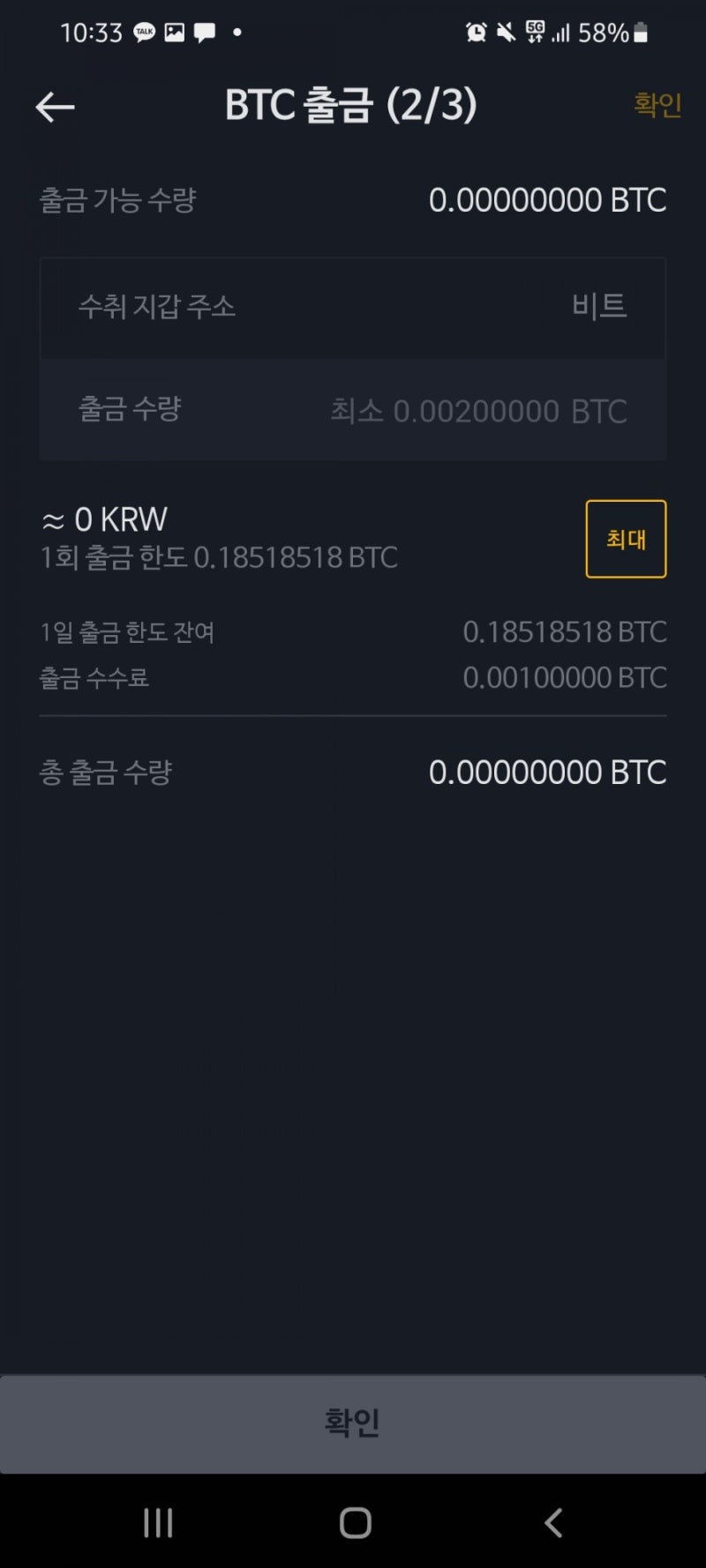Open the message notification icon
The image size is (706, 1568).
[x=206, y=33]
